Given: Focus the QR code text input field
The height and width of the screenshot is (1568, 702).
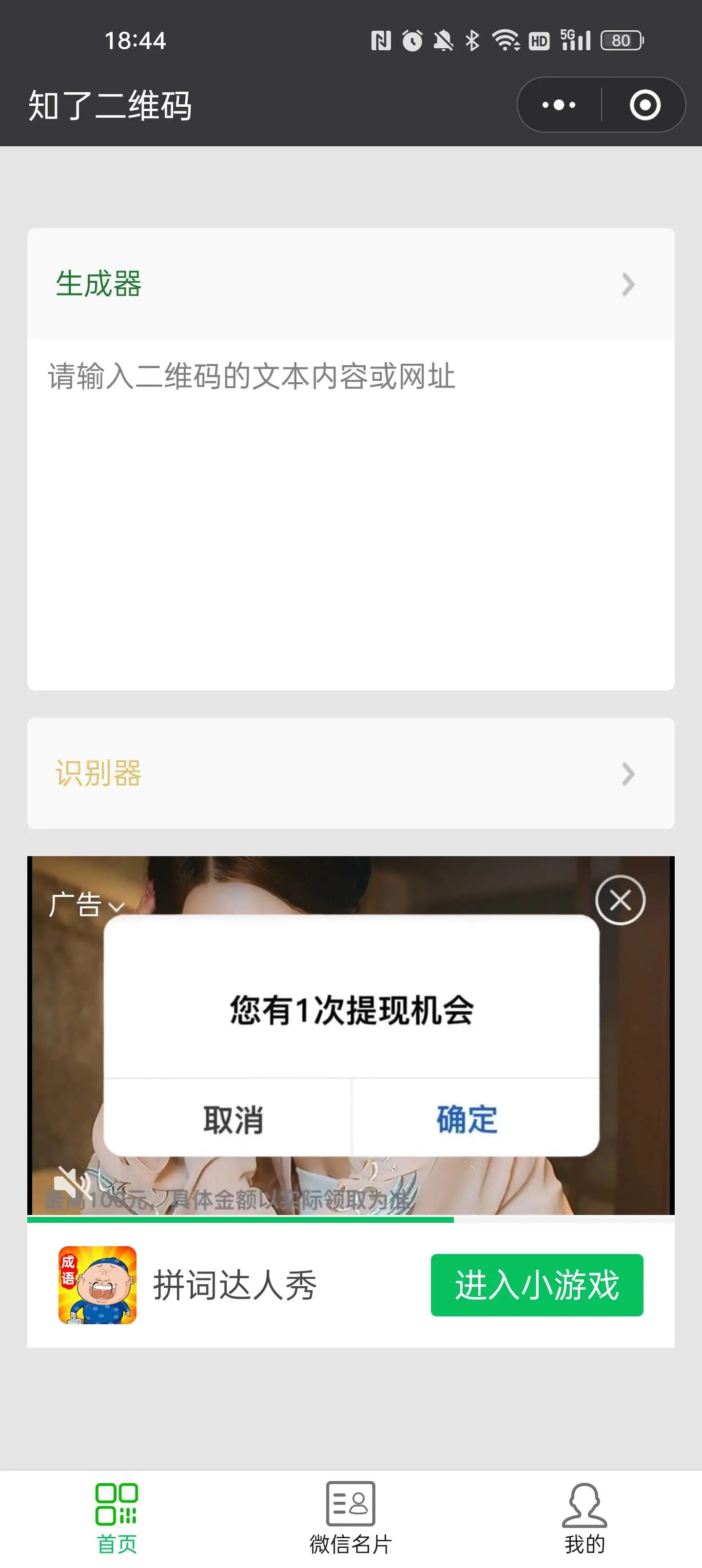Looking at the screenshot, I should click(350, 511).
